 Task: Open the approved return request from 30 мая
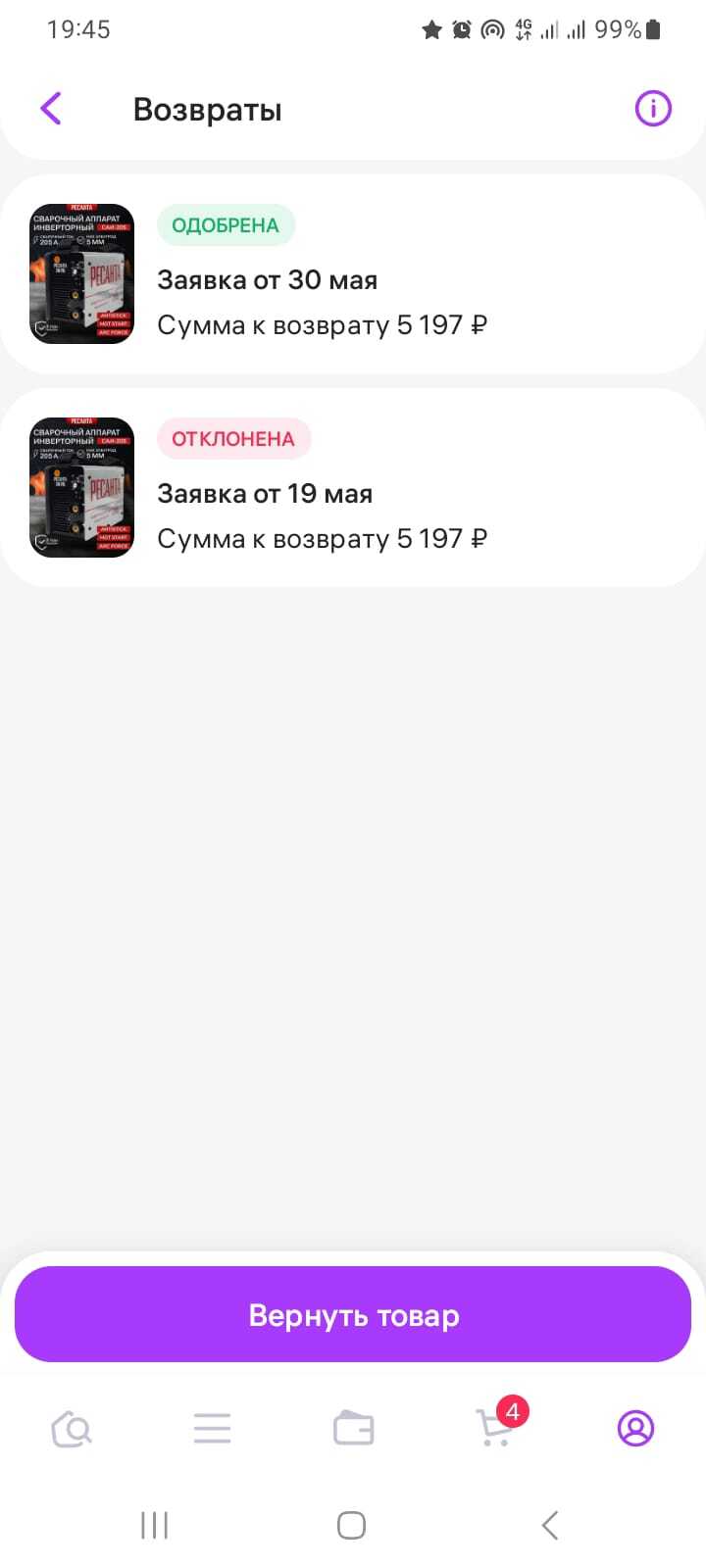[353, 274]
